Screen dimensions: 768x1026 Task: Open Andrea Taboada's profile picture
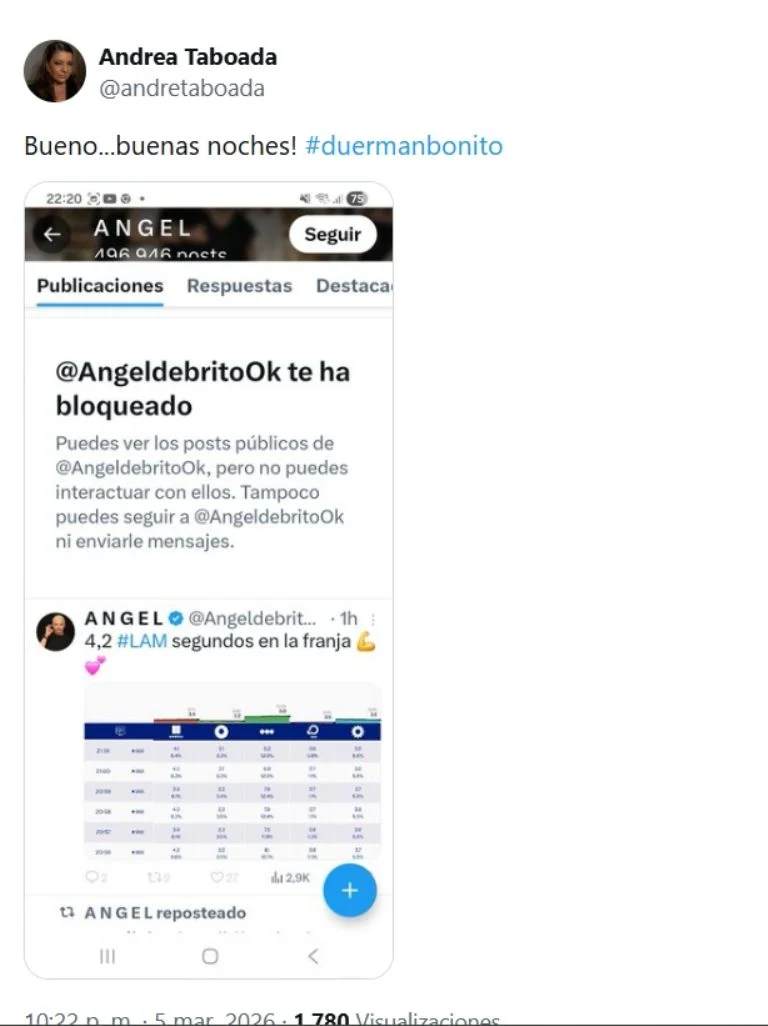[x=54, y=71]
